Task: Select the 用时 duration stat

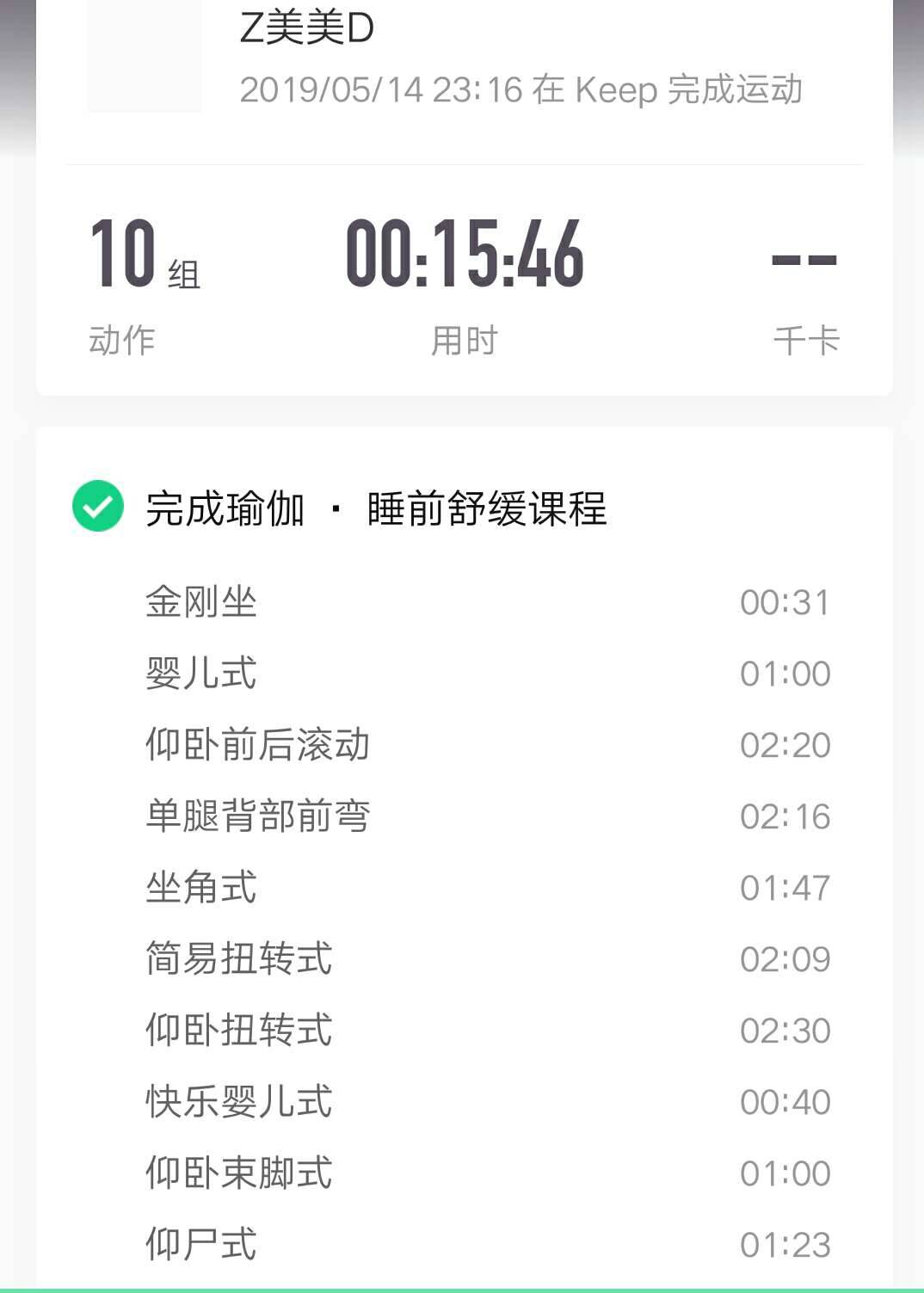Action: (465, 340)
